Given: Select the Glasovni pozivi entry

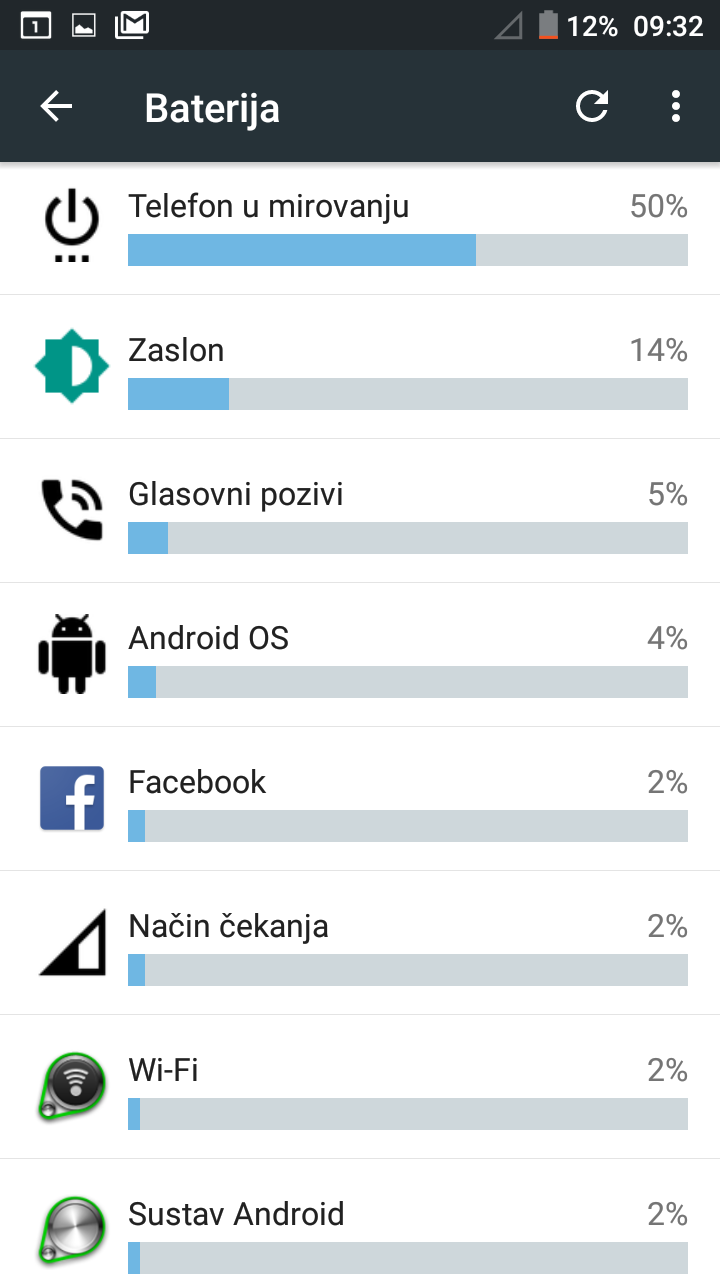Looking at the screenshot, I should pos(360,511).
